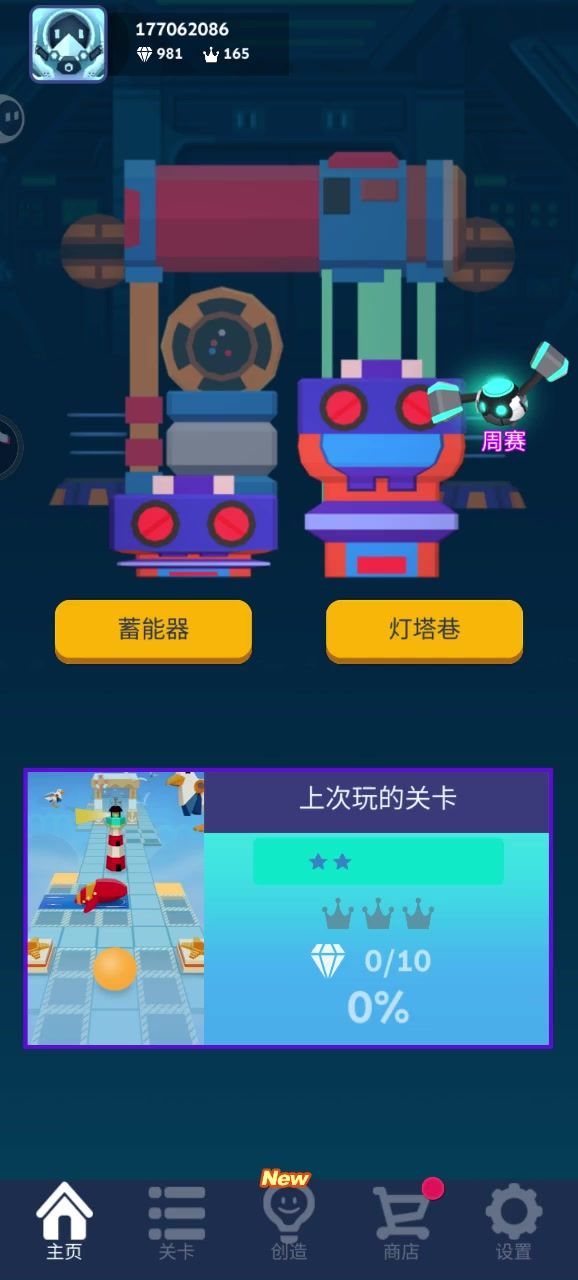Screen dimensions: 578x1280
Task: Switch to the 创造 tab
Action: pyautogui.click(x=289, y=1220)
